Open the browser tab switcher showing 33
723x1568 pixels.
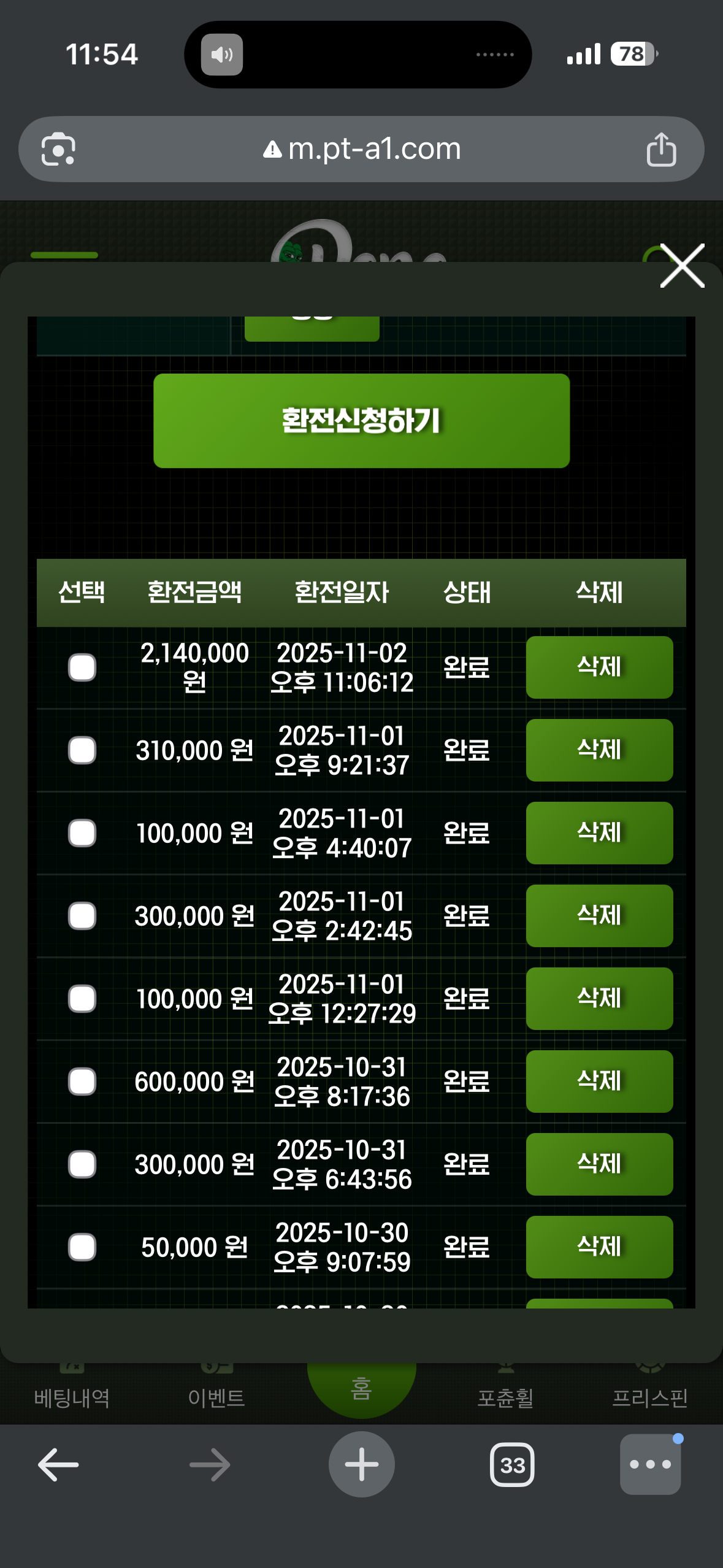click(512, 1465)
